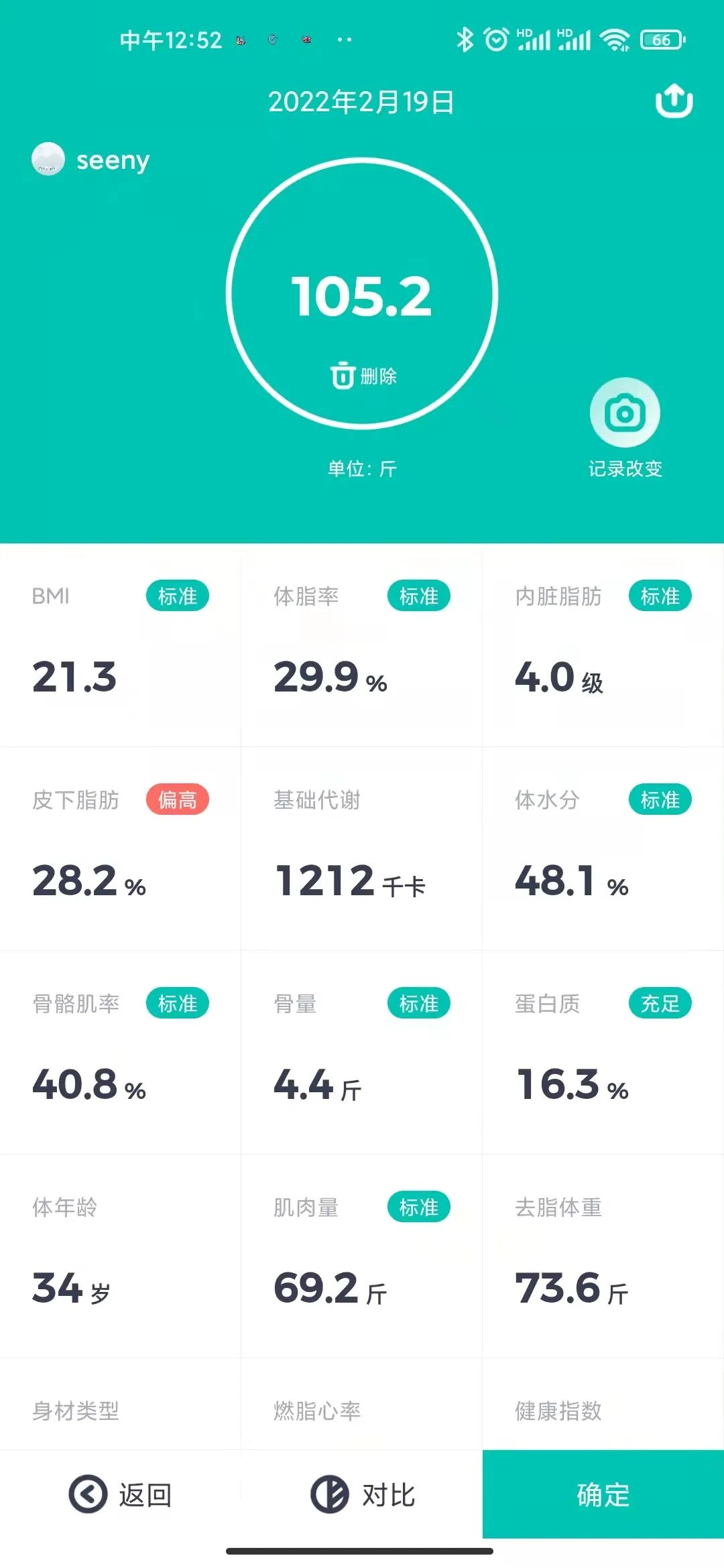Check the 皮下脂肪 card marked 偏高
The image size is (724, 1568).
[121, 848]
